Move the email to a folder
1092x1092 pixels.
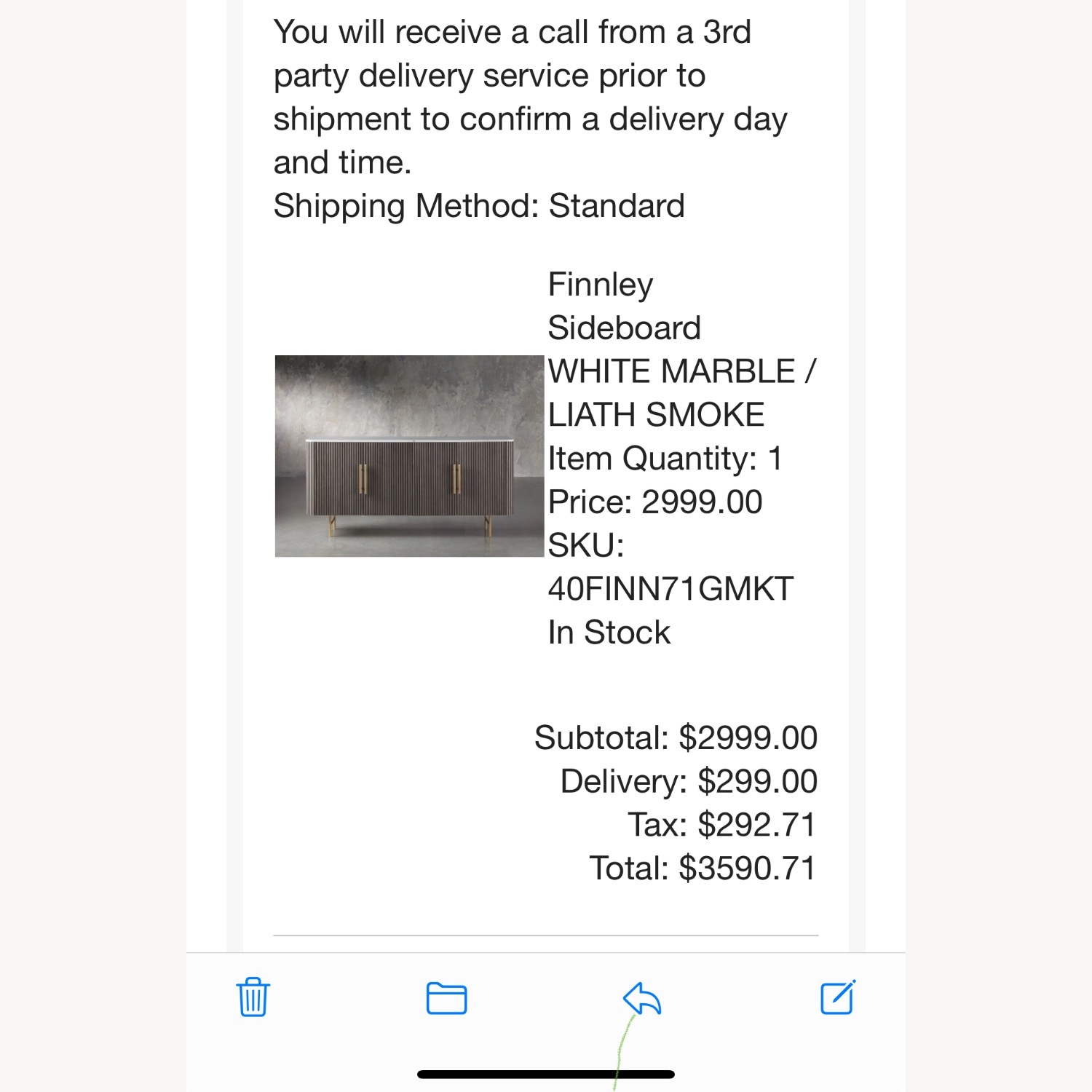point(446,998)
